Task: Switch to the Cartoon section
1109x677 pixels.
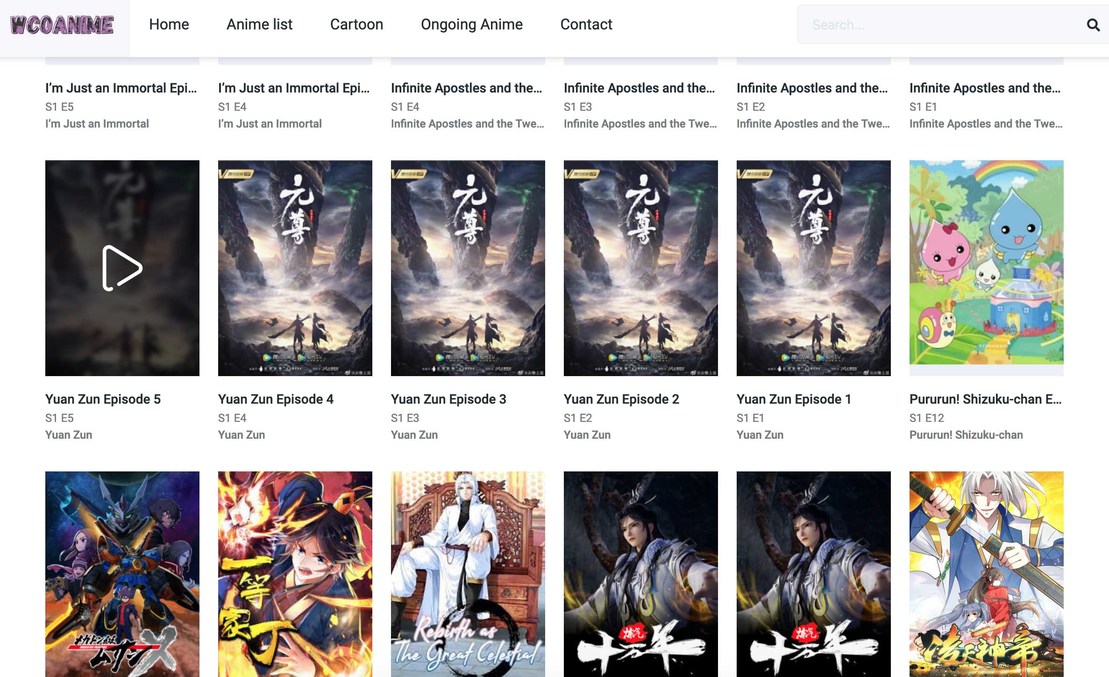Action: pyautogui.click(x=356, y=24)
